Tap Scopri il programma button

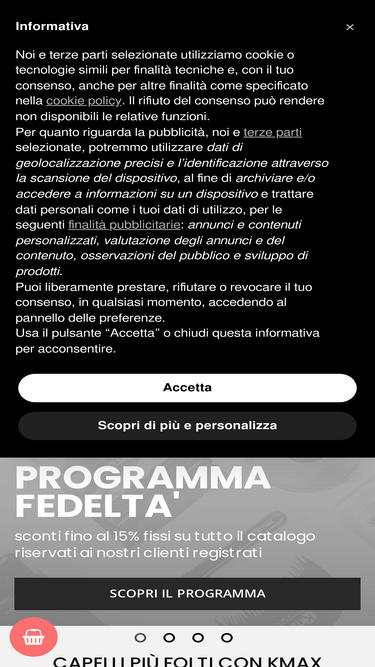point(187,593)
